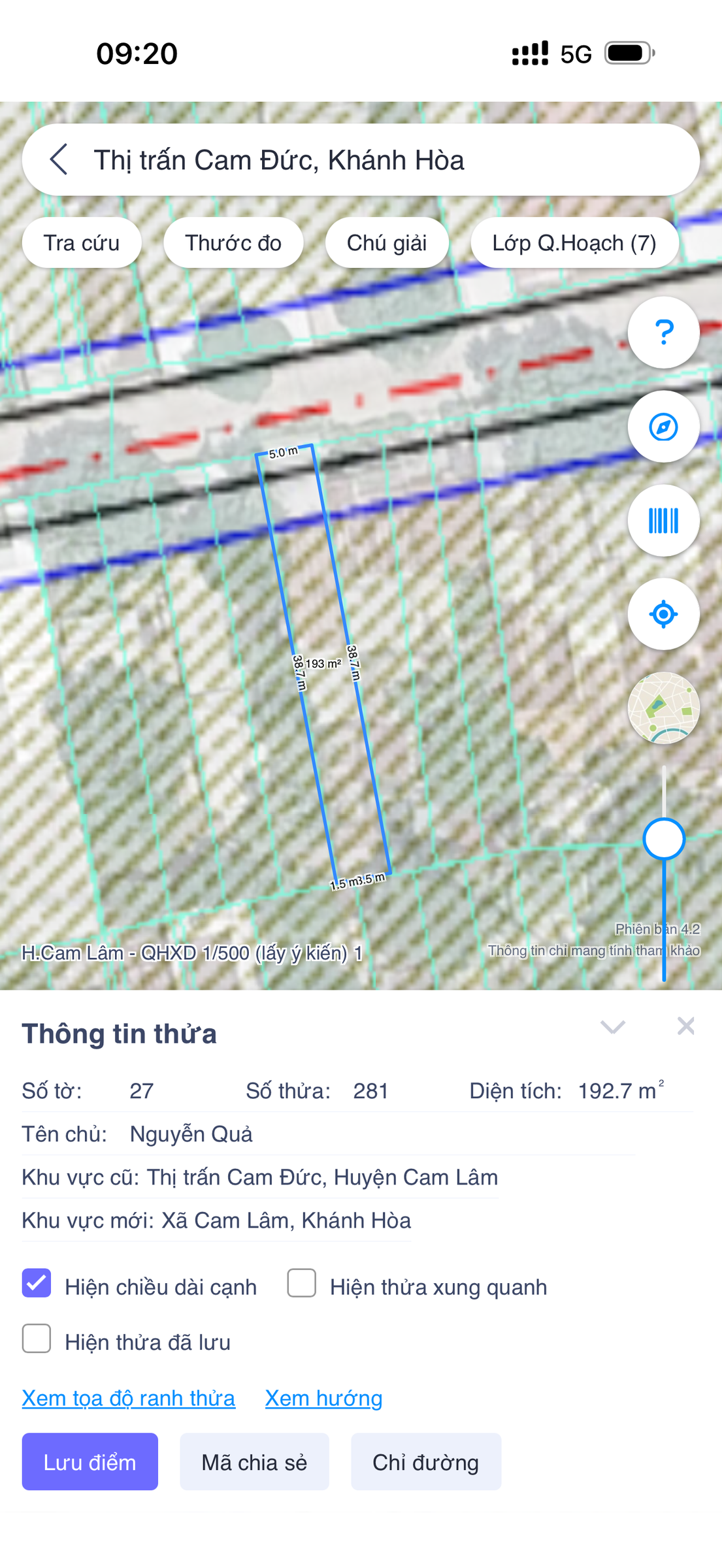This screenshot has height=1568, width=722.
Task: Select the Thước đo measuring tool
Action: [x=233, y=243]
